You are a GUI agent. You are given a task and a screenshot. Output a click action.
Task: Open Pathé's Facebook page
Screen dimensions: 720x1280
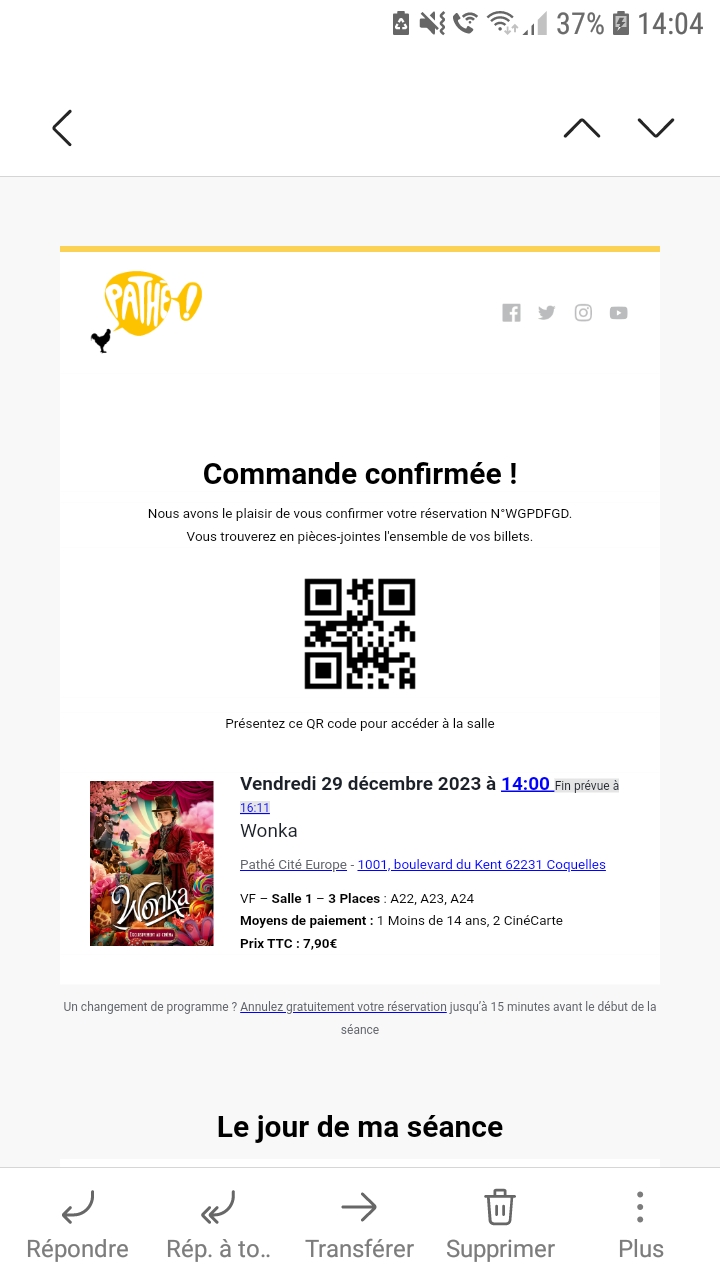(511, 313)
